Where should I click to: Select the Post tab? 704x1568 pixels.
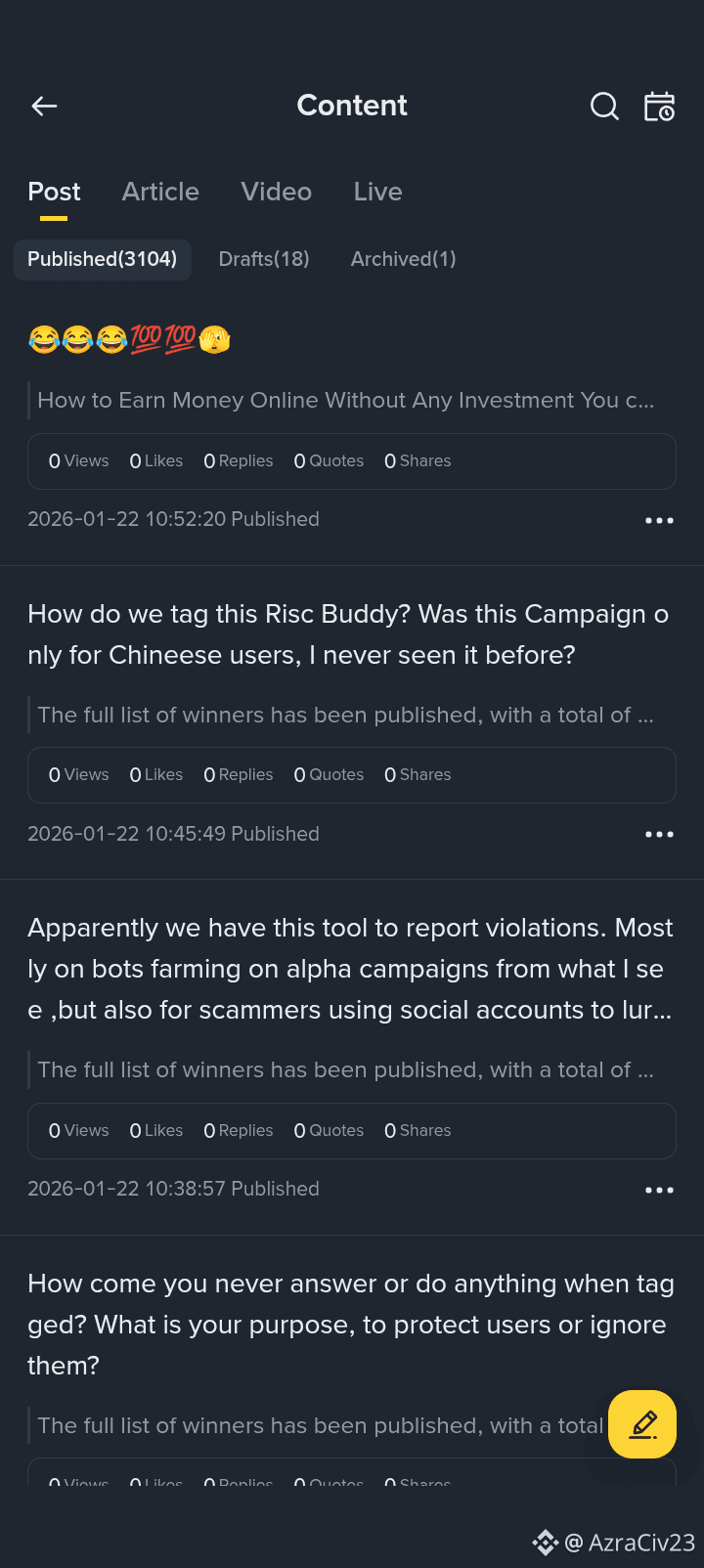coord(54,192)
